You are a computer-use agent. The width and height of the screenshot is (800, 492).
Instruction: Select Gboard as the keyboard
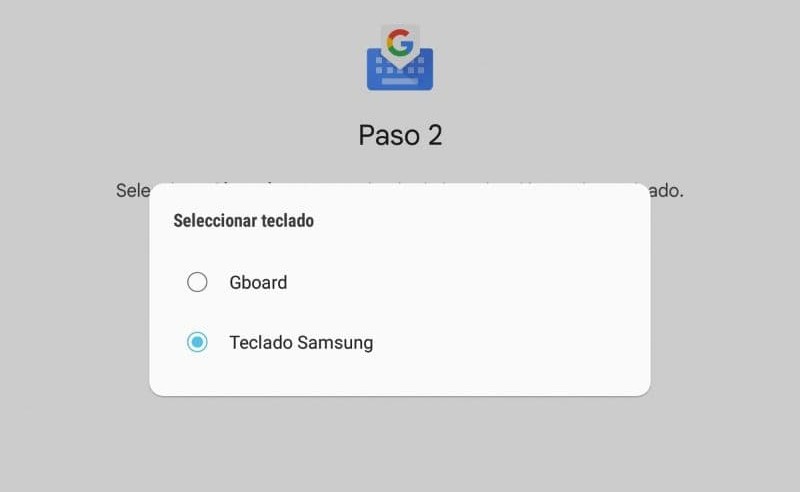tap(198, 282)
